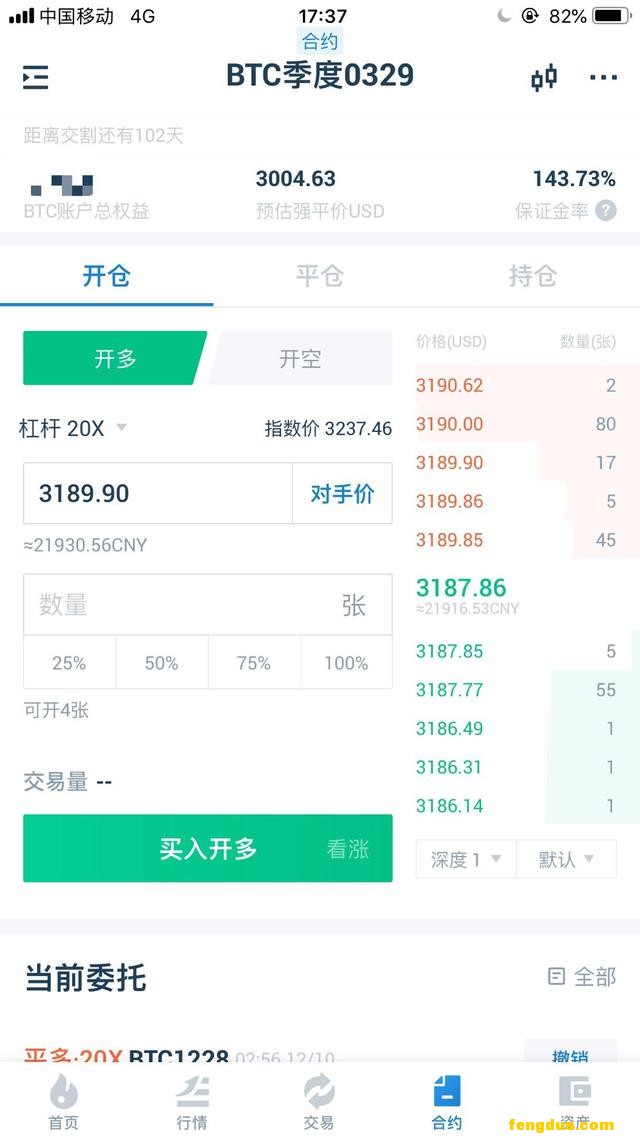Tap the 买入开多 button

pos(207,849)
